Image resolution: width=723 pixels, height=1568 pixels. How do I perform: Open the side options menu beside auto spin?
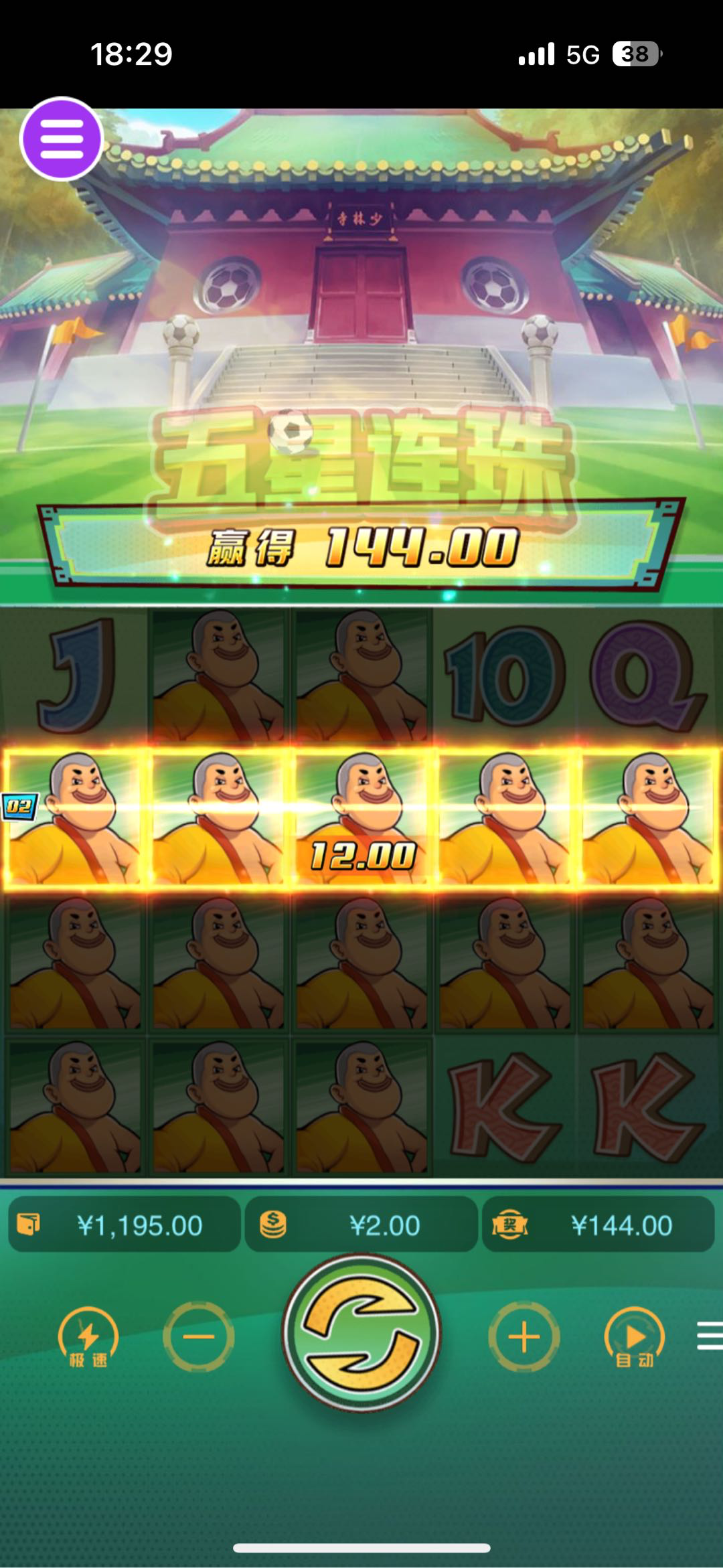(x=708, y=1336)
